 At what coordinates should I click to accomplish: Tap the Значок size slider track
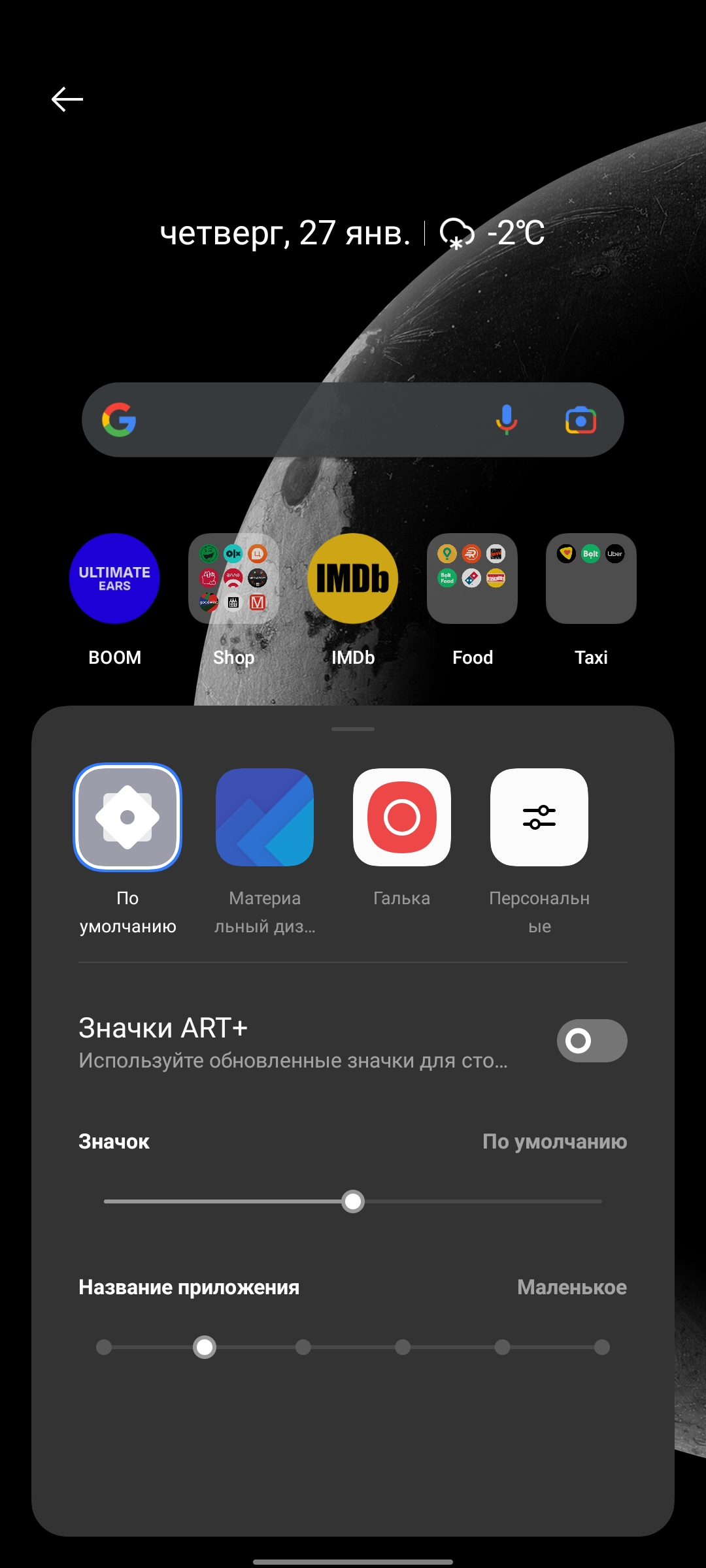coord(477,1201)
